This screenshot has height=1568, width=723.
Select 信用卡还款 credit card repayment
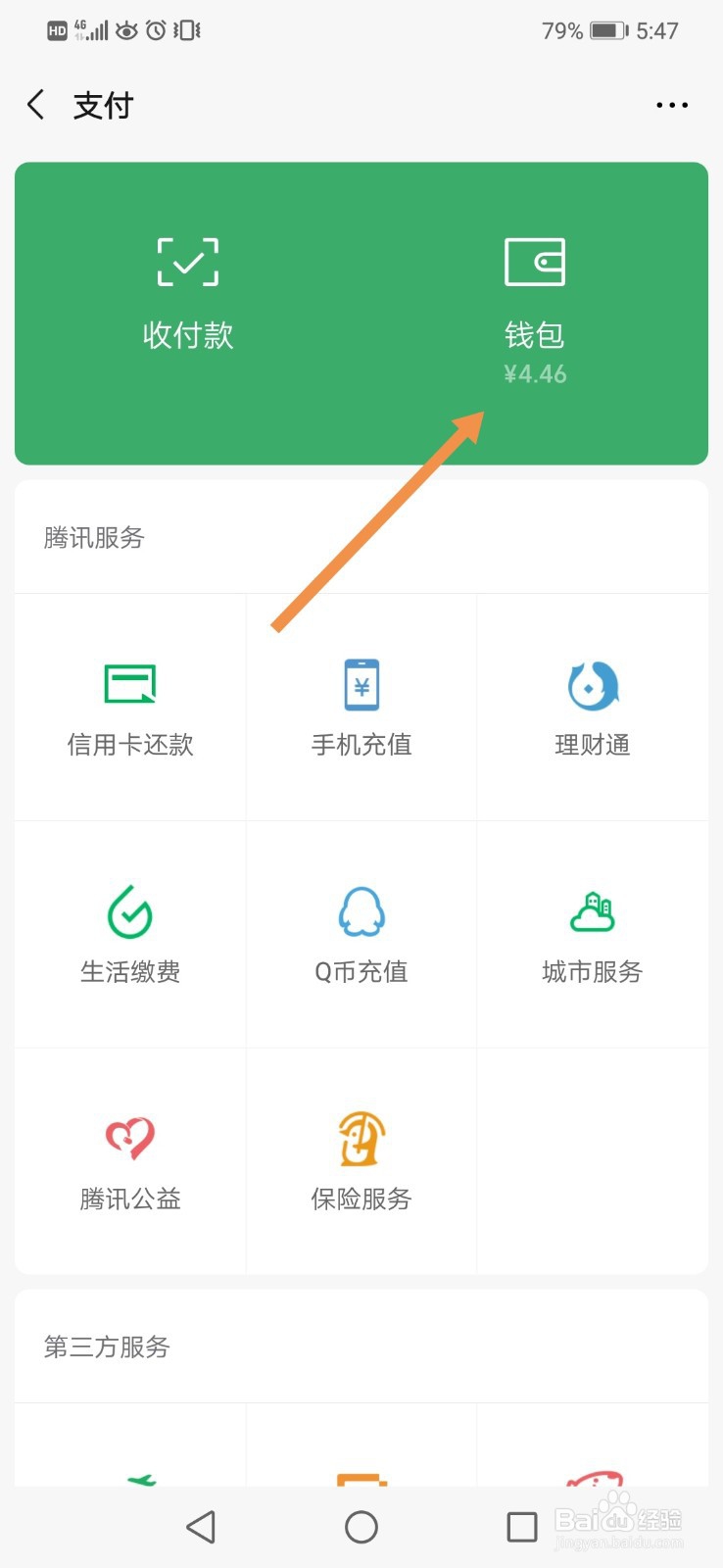(x=128, y=706)
